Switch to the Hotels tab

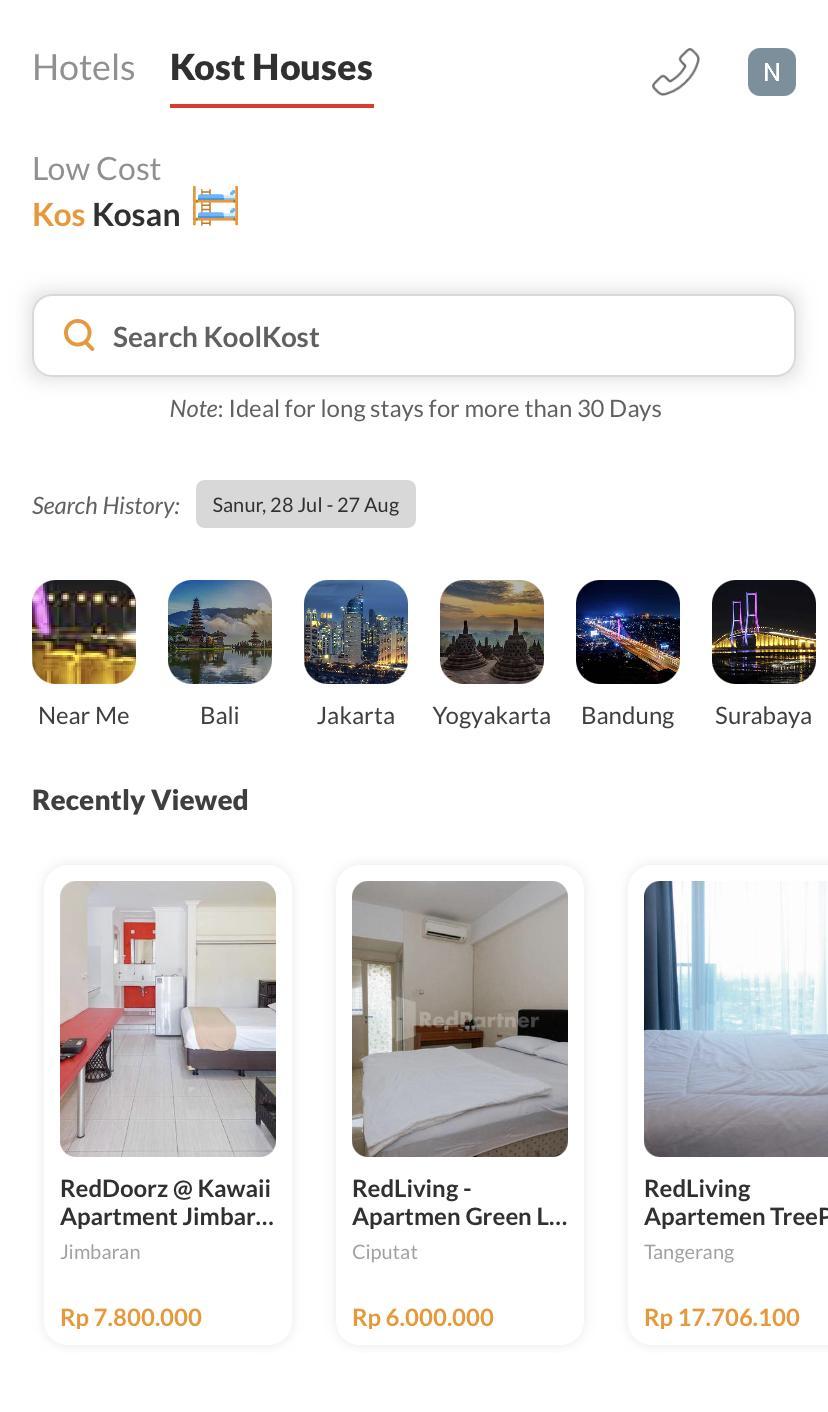(84, 68)
